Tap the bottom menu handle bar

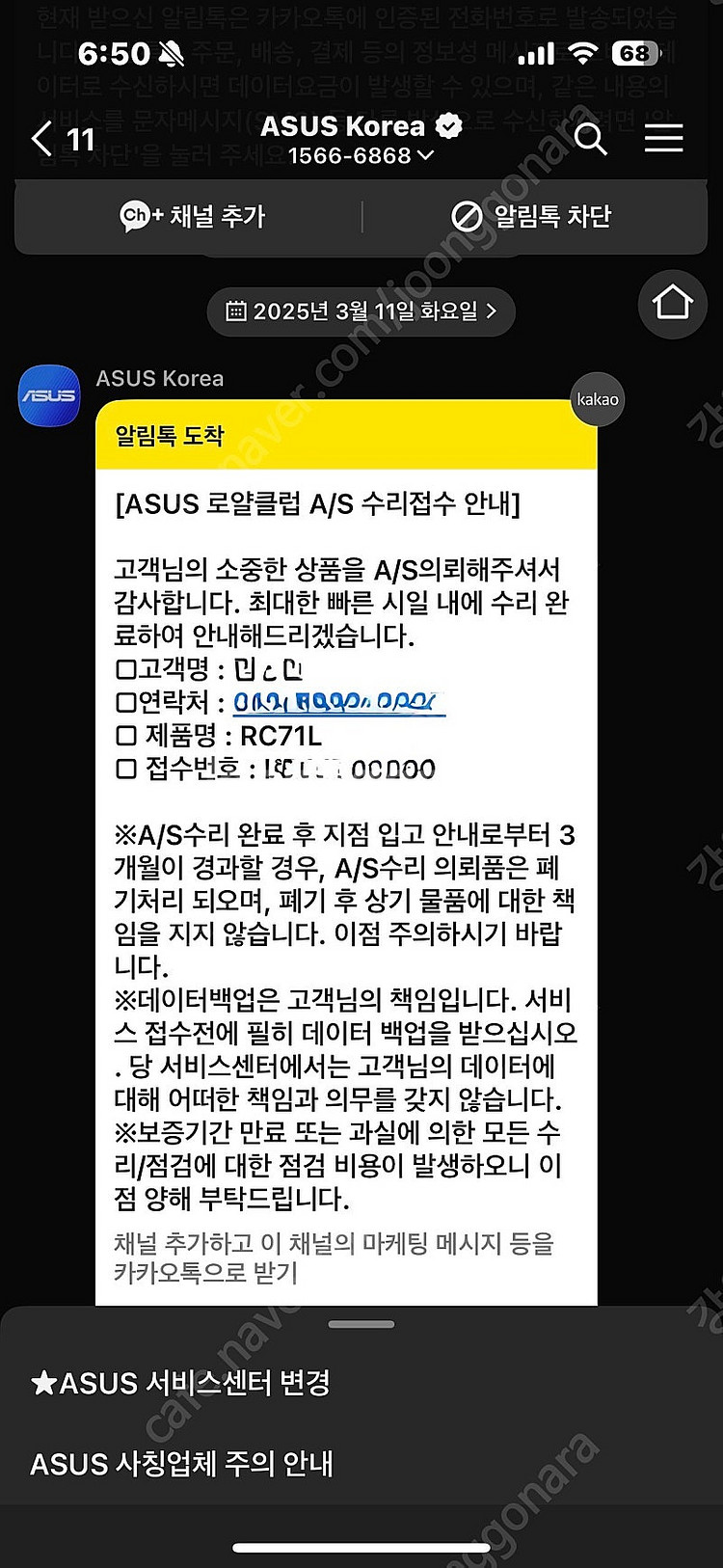(361, 1324)
